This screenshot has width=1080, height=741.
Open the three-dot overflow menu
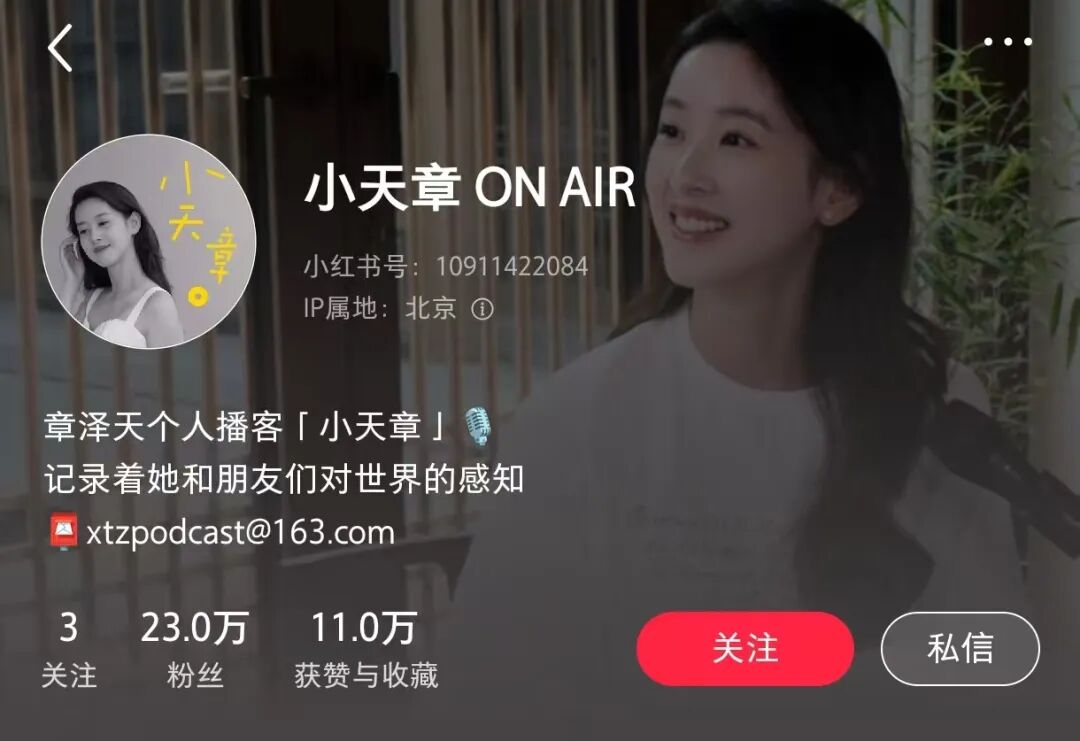[1007, 42]
